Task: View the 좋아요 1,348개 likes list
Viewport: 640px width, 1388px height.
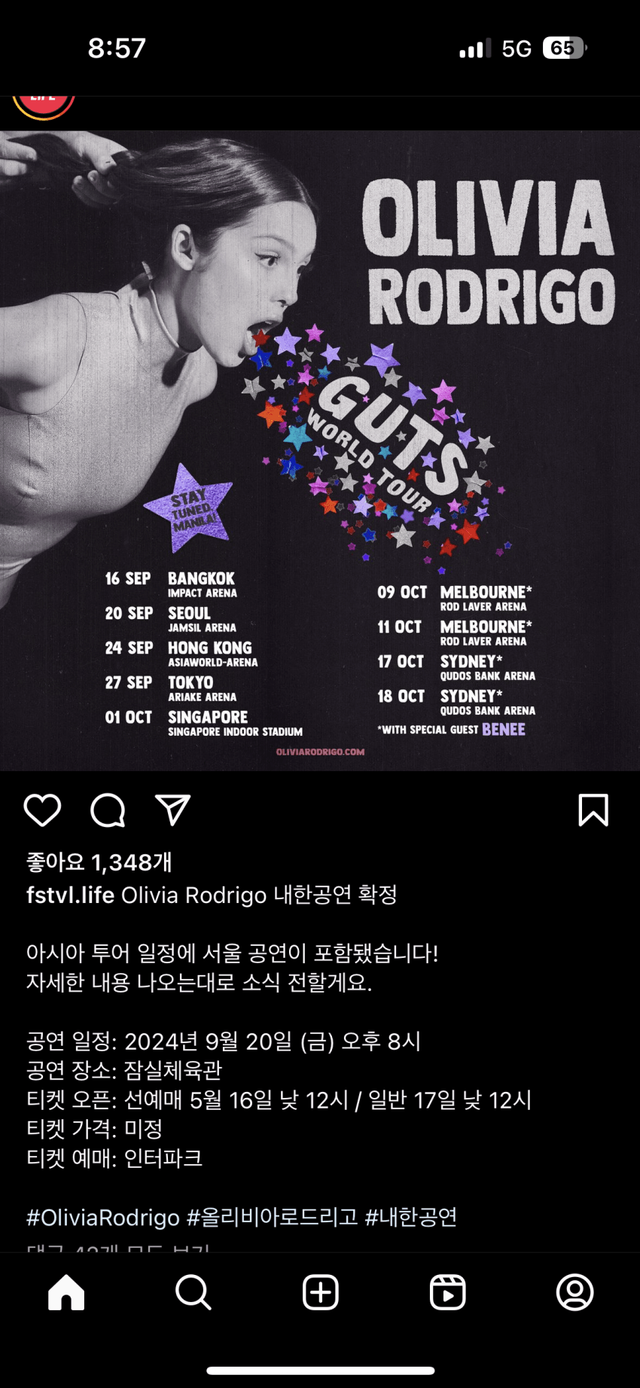Action: [x=99, y=862]
